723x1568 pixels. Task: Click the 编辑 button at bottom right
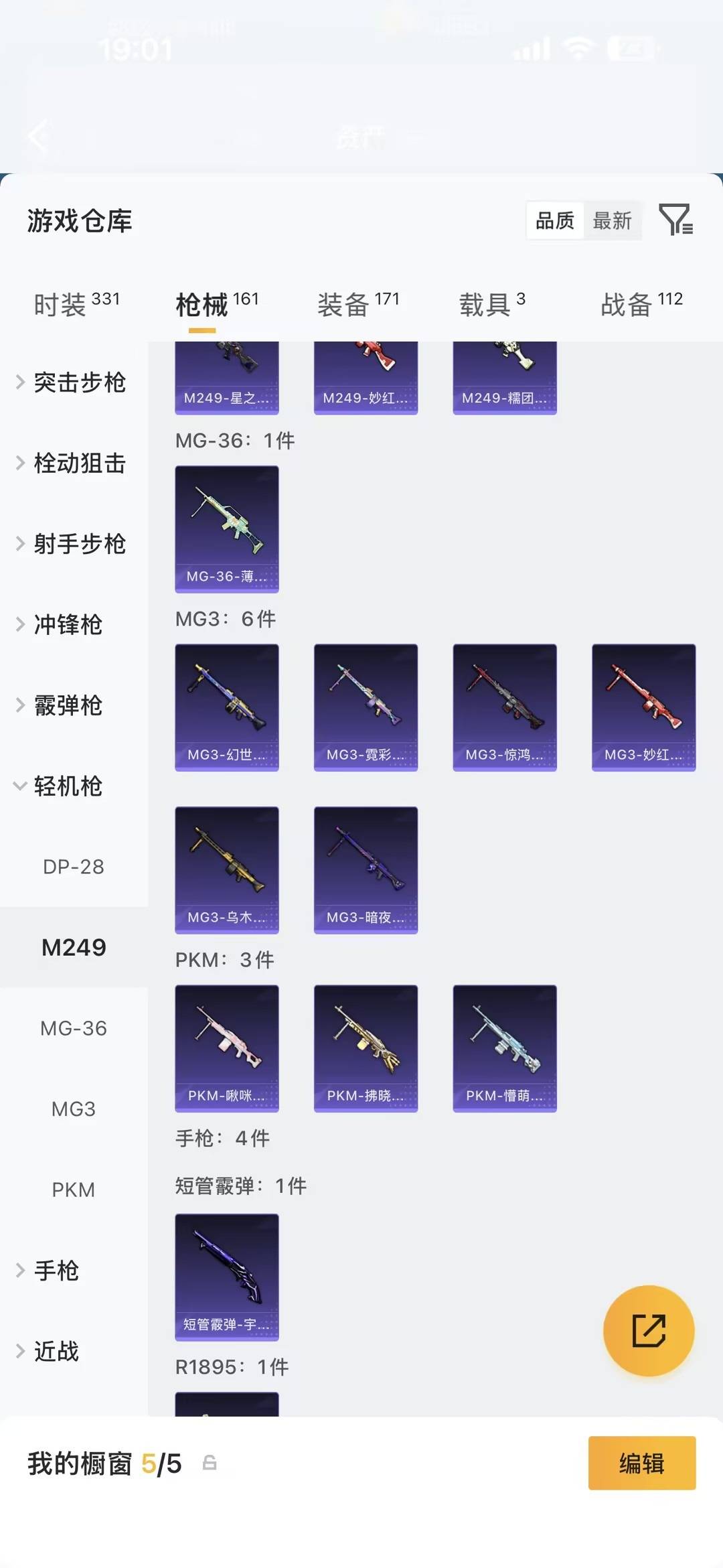641,1464
